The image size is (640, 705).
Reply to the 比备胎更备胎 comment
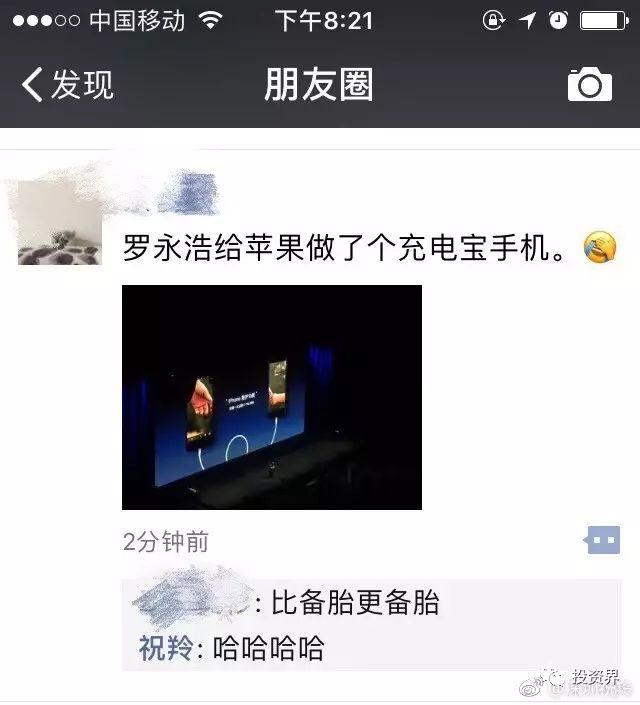355,603
